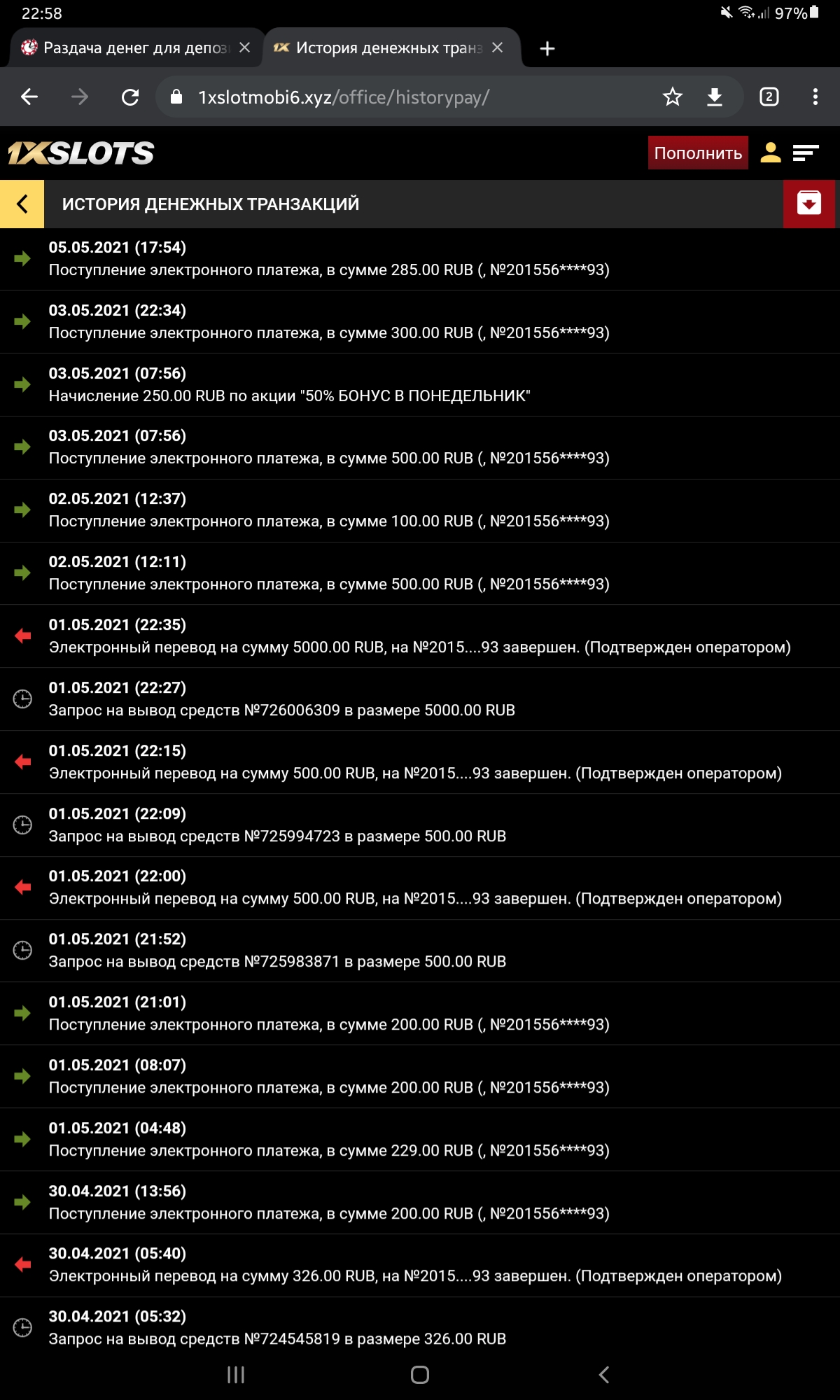Image resolution: width=840 pixels, height=1400 pixels.
Task: Download the current page
Action: click(x=714, y=97)
